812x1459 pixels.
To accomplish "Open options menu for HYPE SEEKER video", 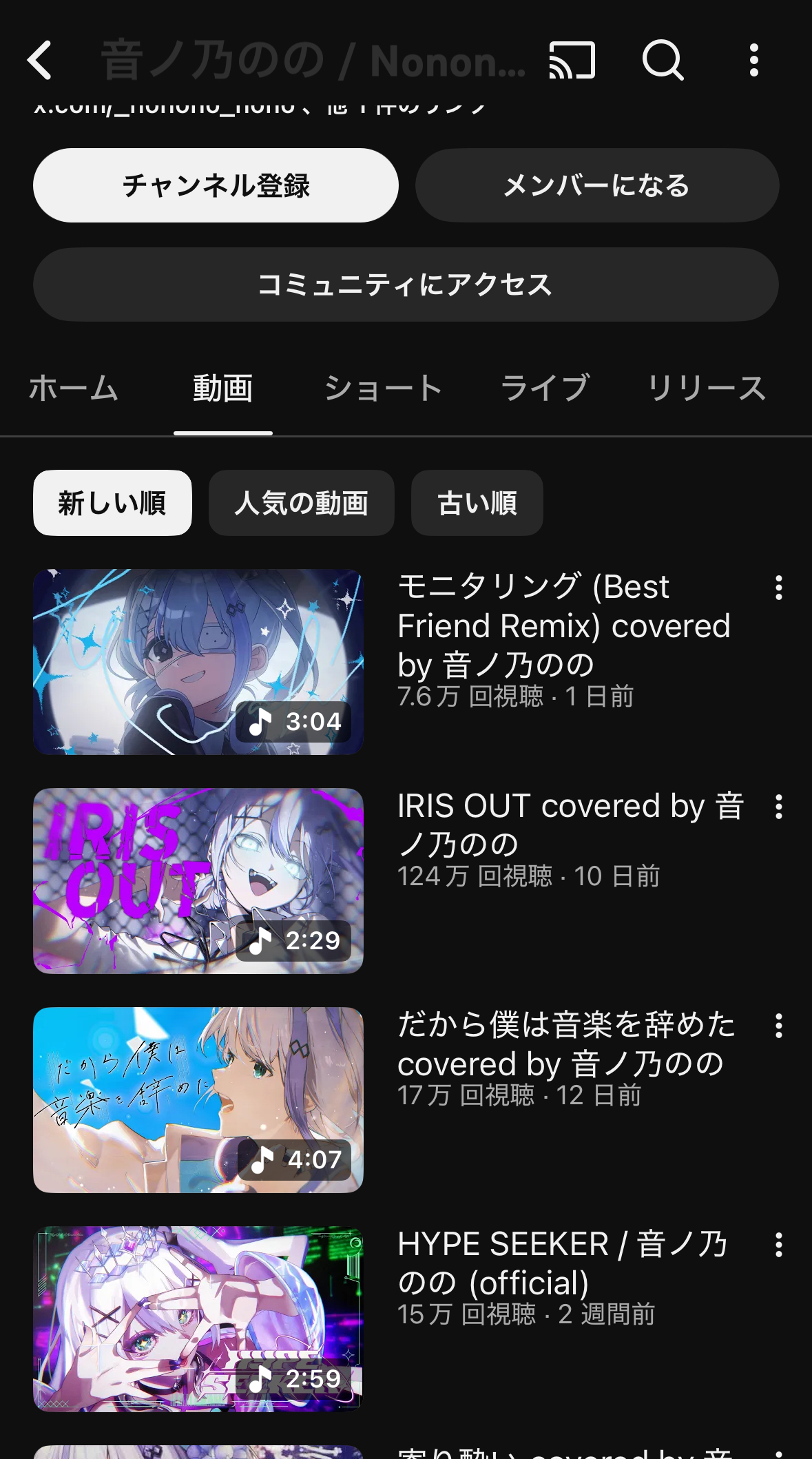I will 779,1245.
